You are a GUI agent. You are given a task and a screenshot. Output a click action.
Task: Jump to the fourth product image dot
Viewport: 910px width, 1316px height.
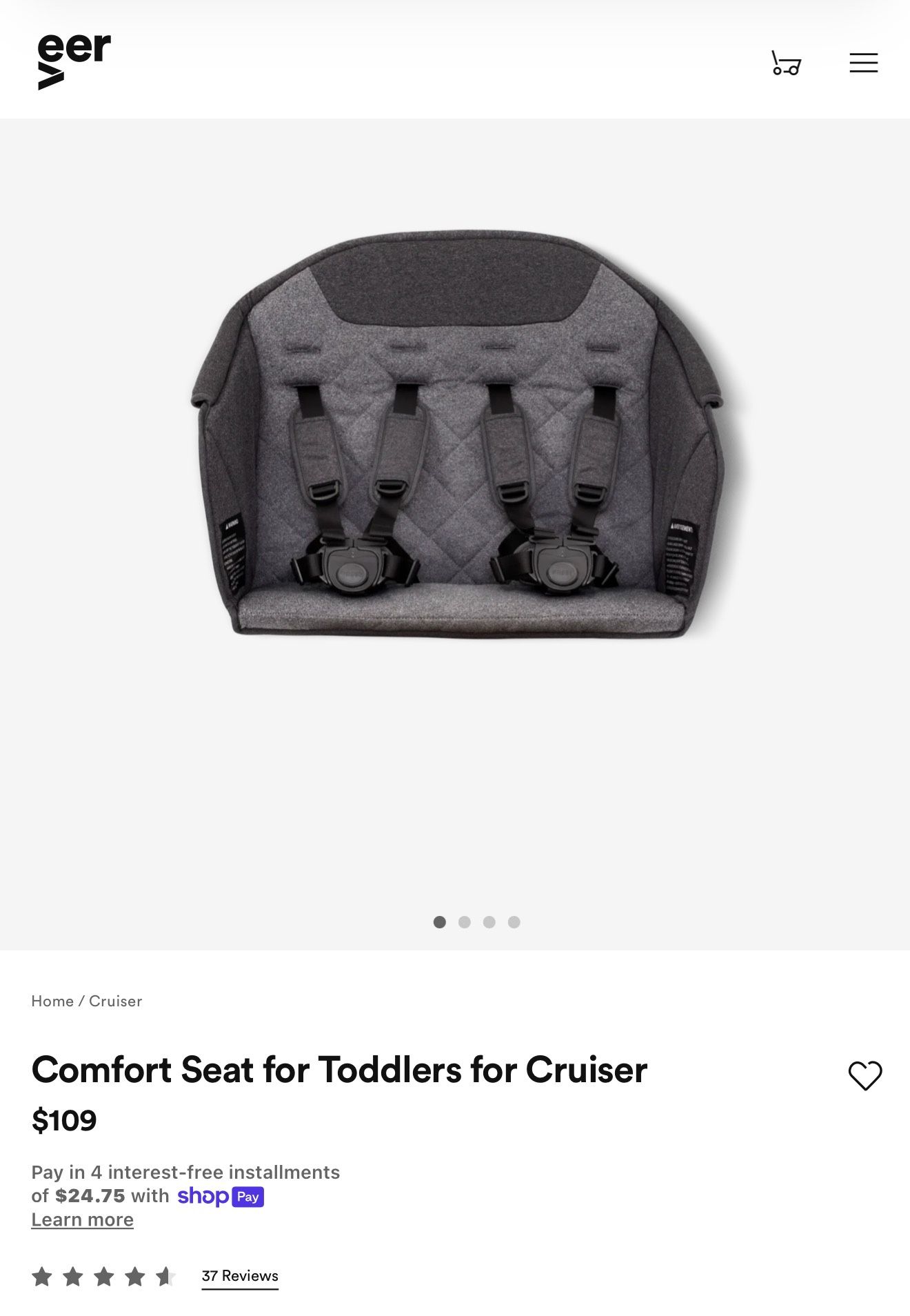point(514,922)
